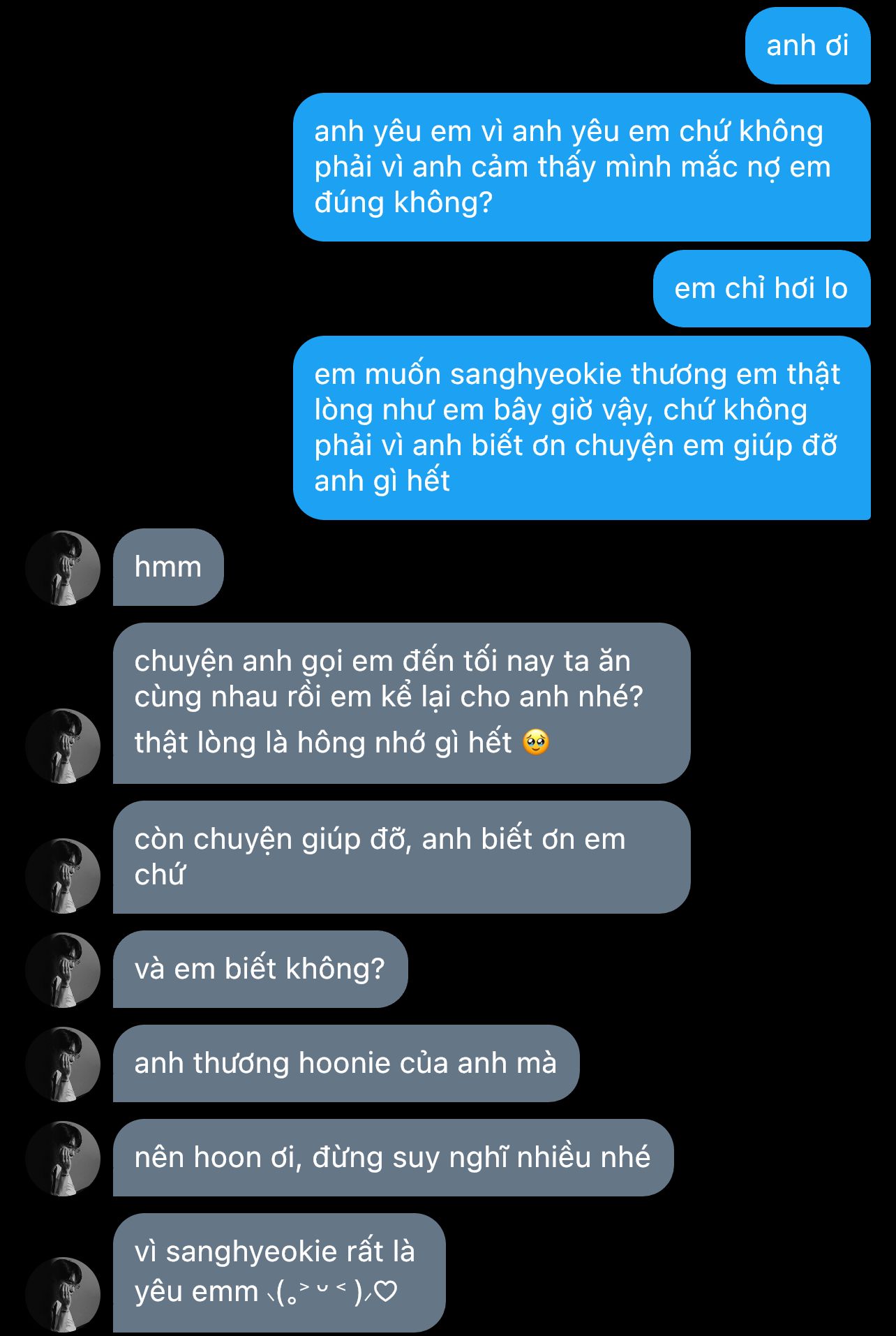This screenshot has height=1336, width=896.
Task: Tap avatar next to "và em biết không?"
Action: (63, 970)
